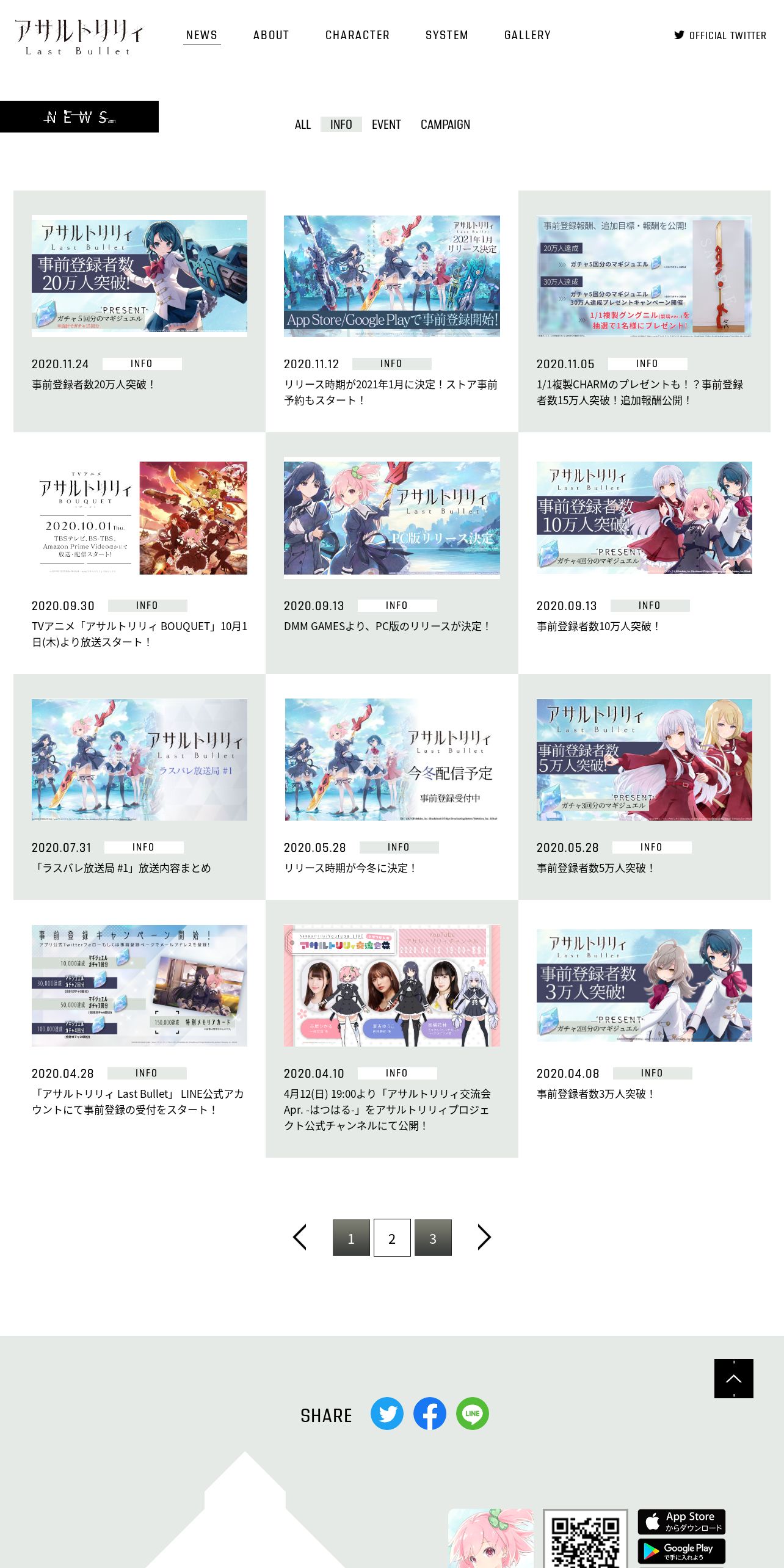This screenshot has width=784, height=1568.
Task: Open the ABOUT section in top menu
Action: 271,35
